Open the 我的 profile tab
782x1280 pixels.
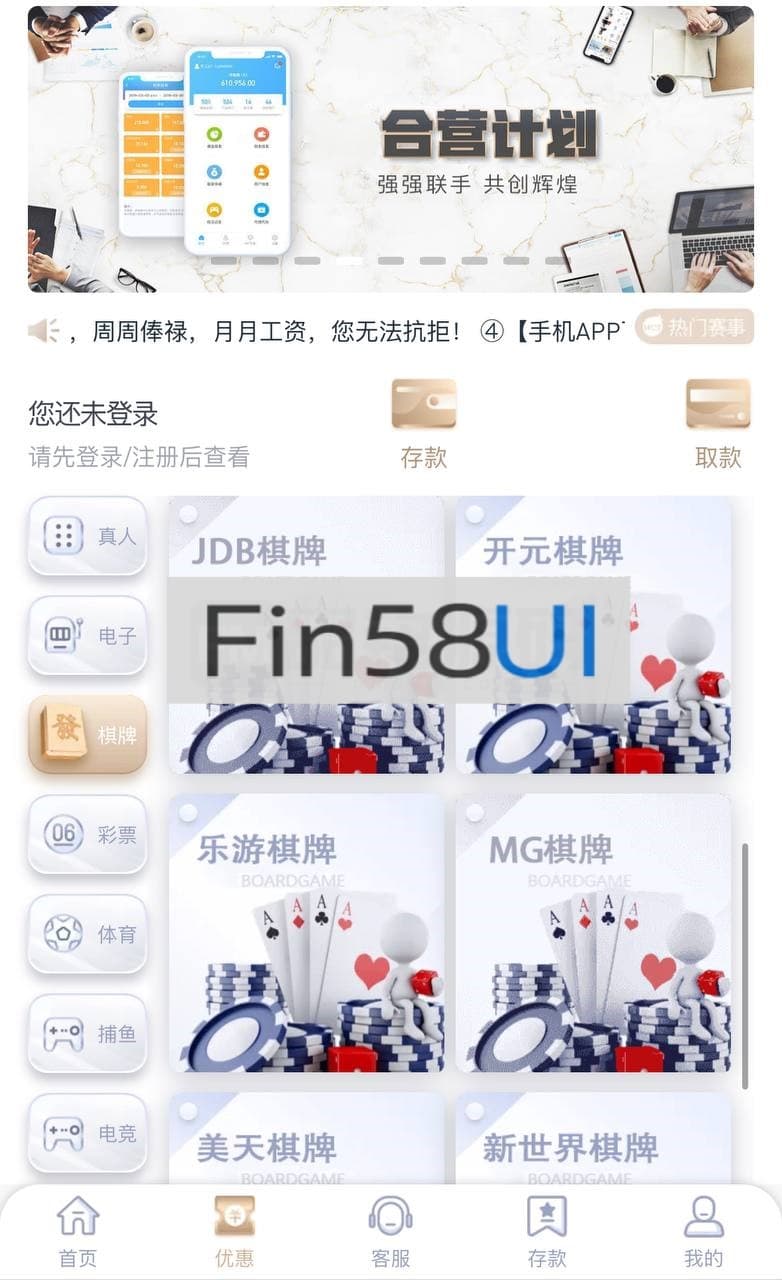pyautogui.click(x=704, y=1232)
